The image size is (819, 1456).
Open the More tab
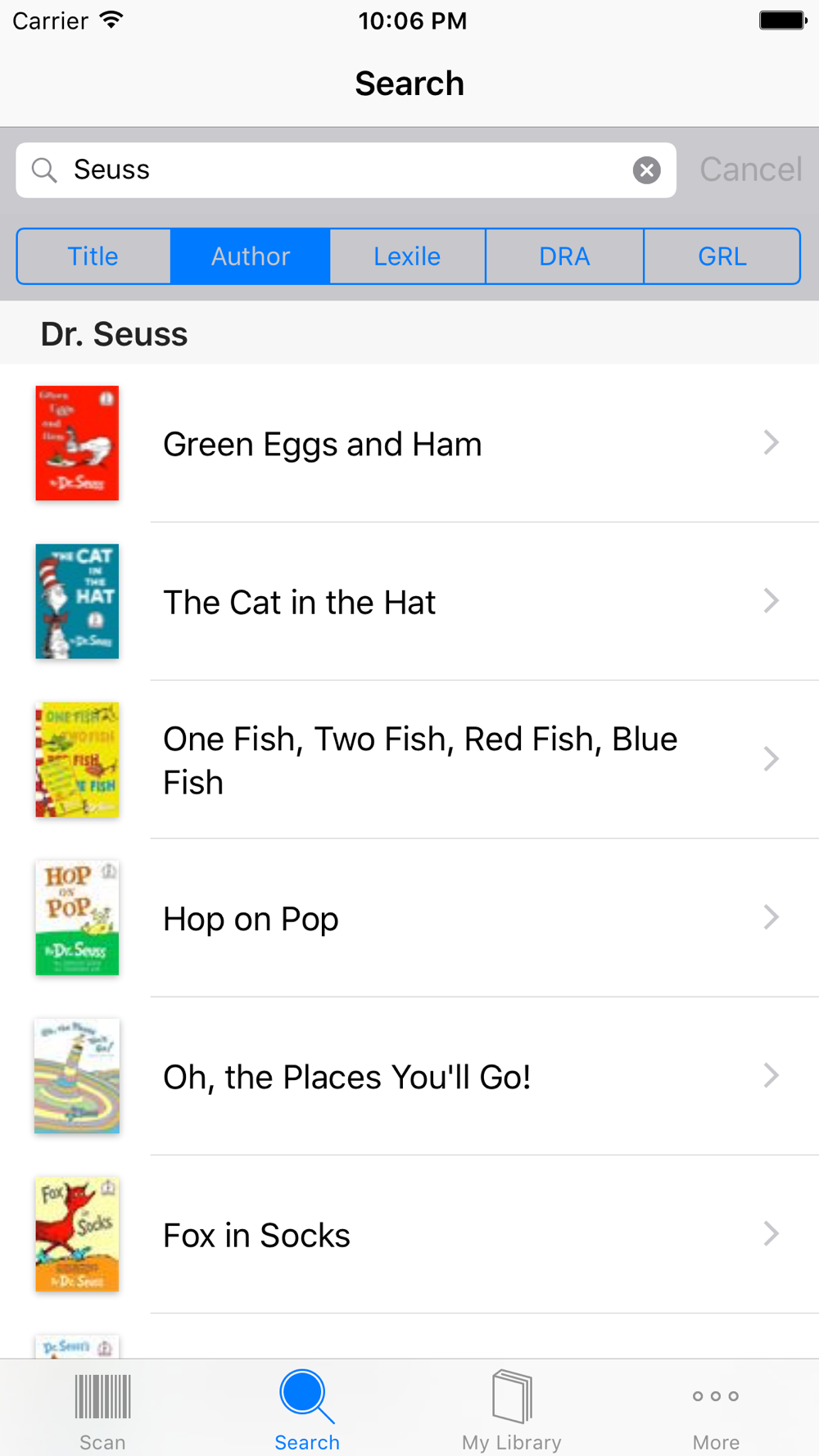pos(716,1410)
